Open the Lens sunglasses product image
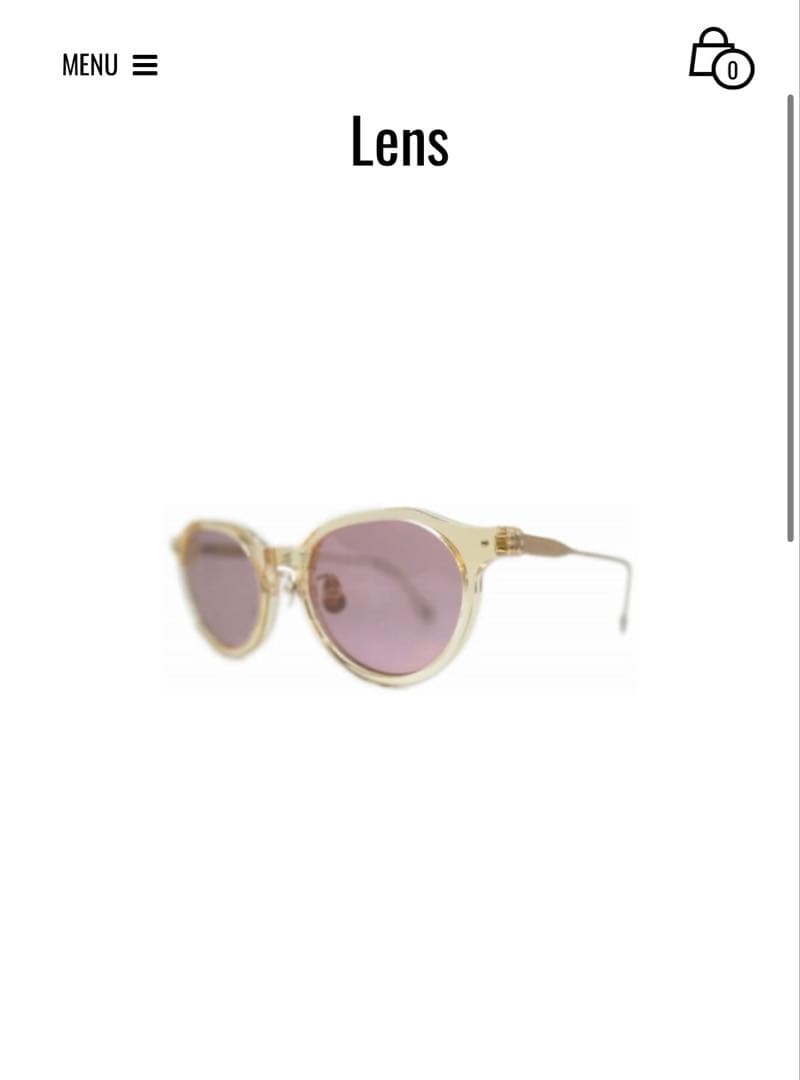Screen dimensions: 800x1080 tap(400, 597)
